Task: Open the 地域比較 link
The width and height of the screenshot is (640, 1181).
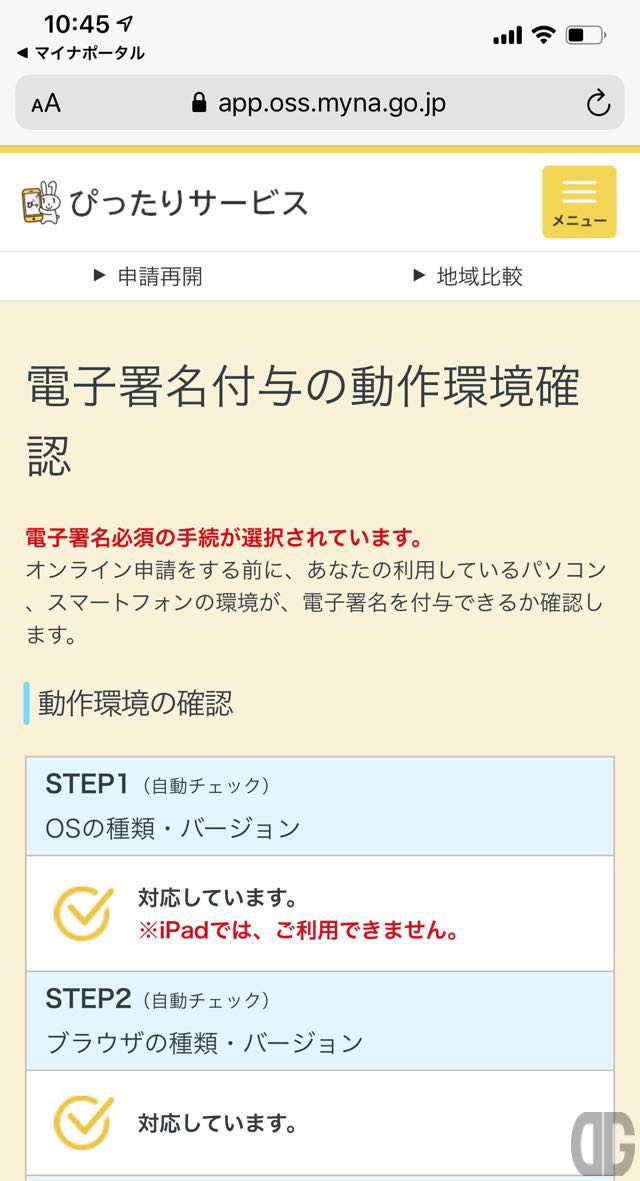Action: (x=468, y=277)
